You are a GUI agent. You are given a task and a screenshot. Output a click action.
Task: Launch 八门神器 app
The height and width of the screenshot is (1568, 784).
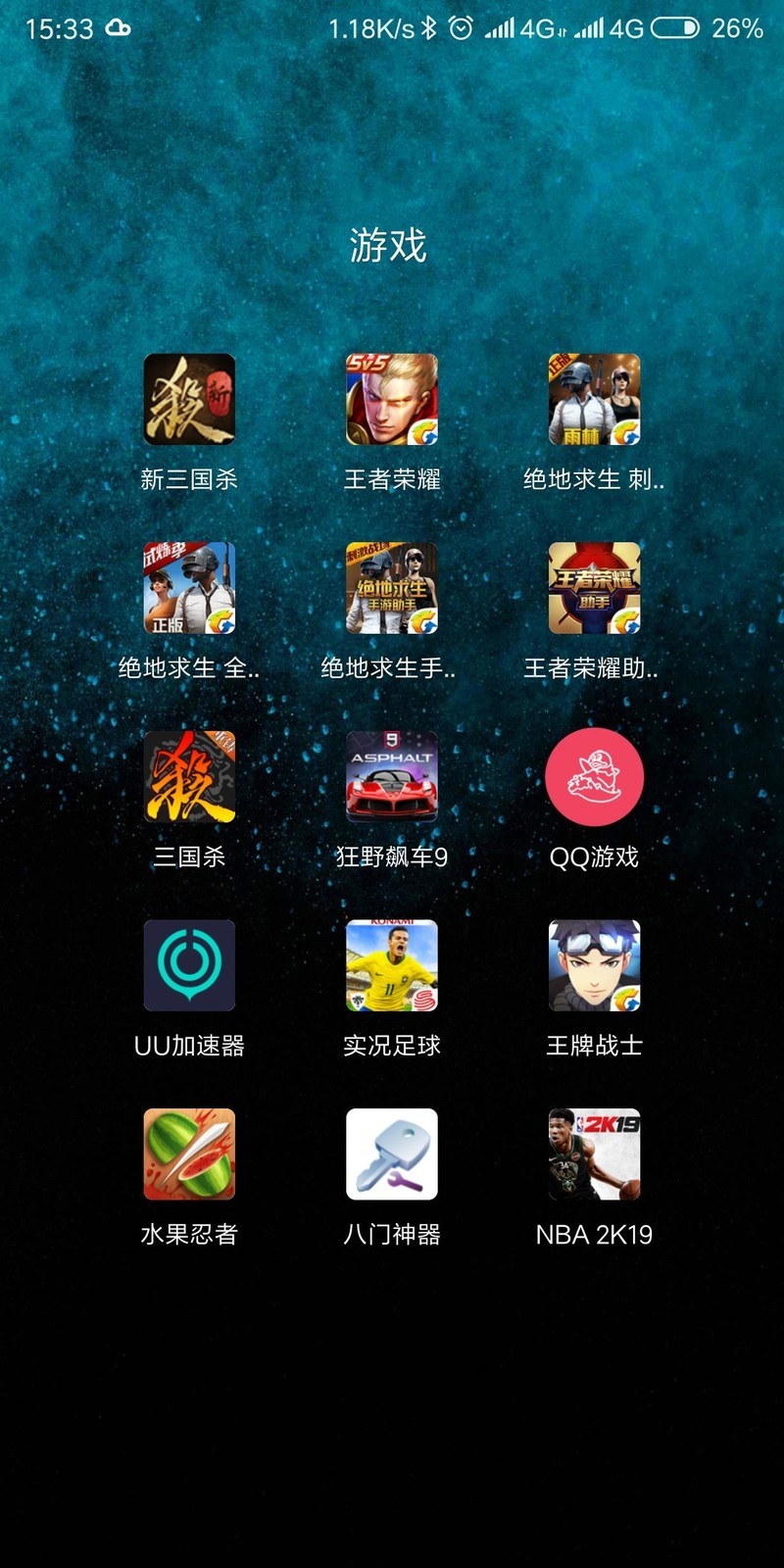click(392, 1154)
